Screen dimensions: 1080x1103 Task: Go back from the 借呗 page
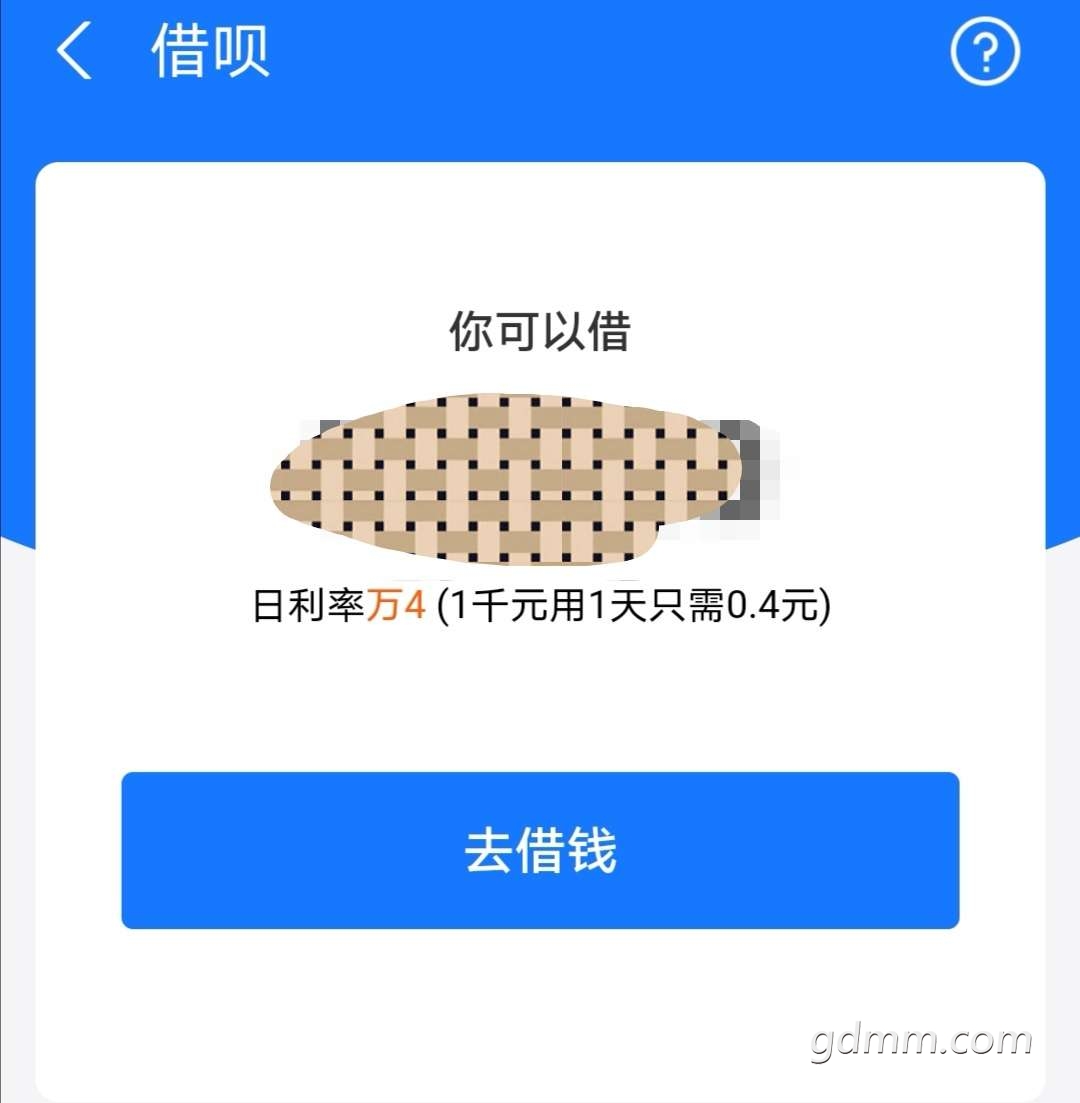(x=74, y=52)
